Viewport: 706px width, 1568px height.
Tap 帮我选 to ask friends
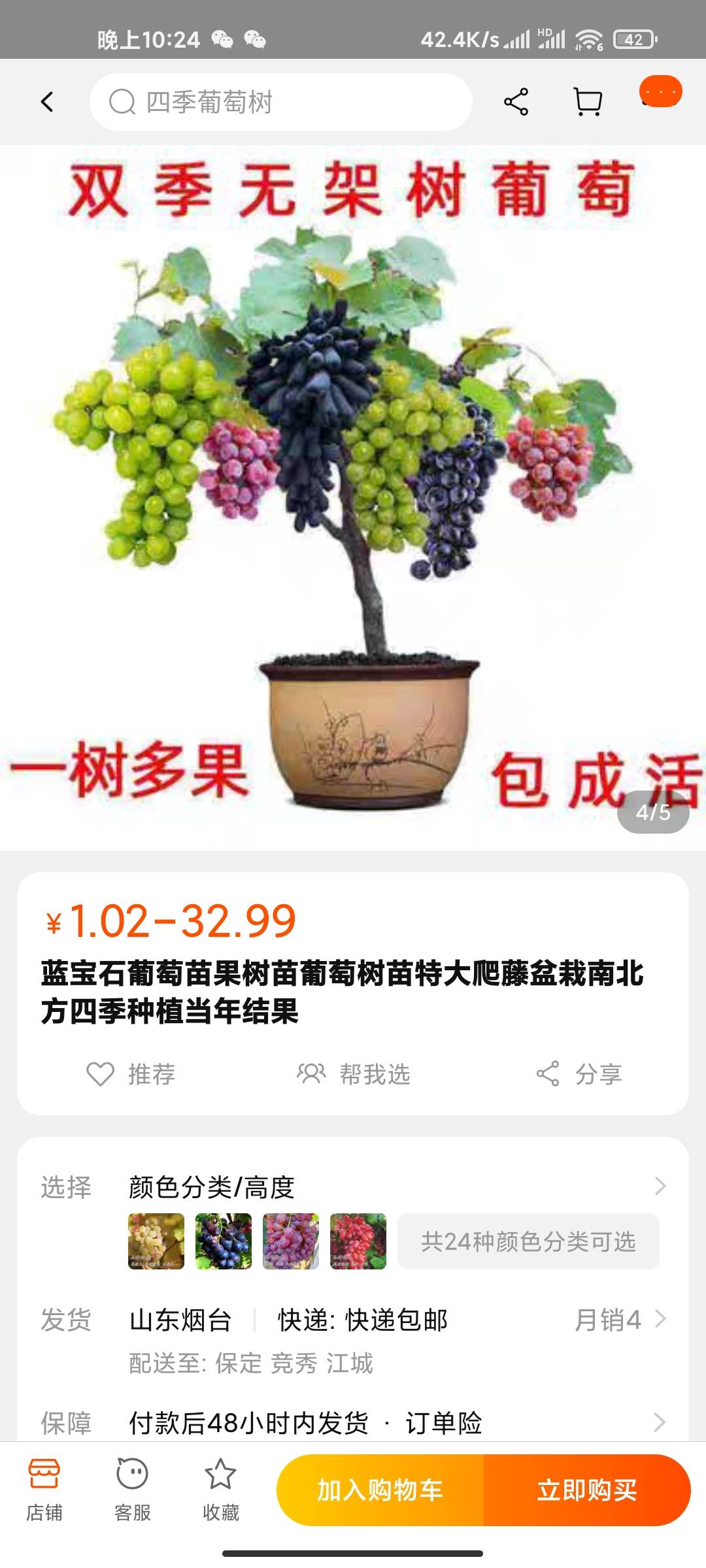point(353,1074)
